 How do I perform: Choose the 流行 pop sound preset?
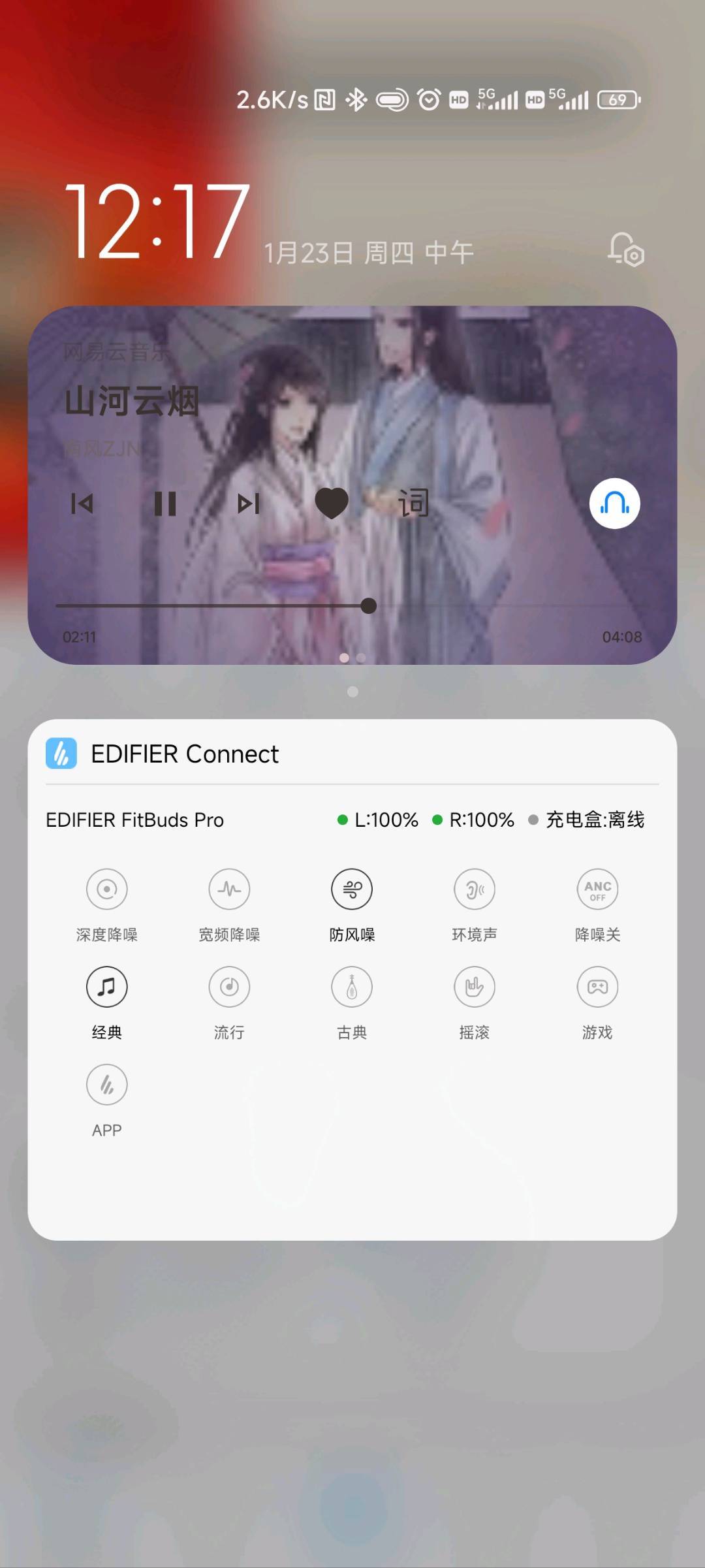point(229,987)
